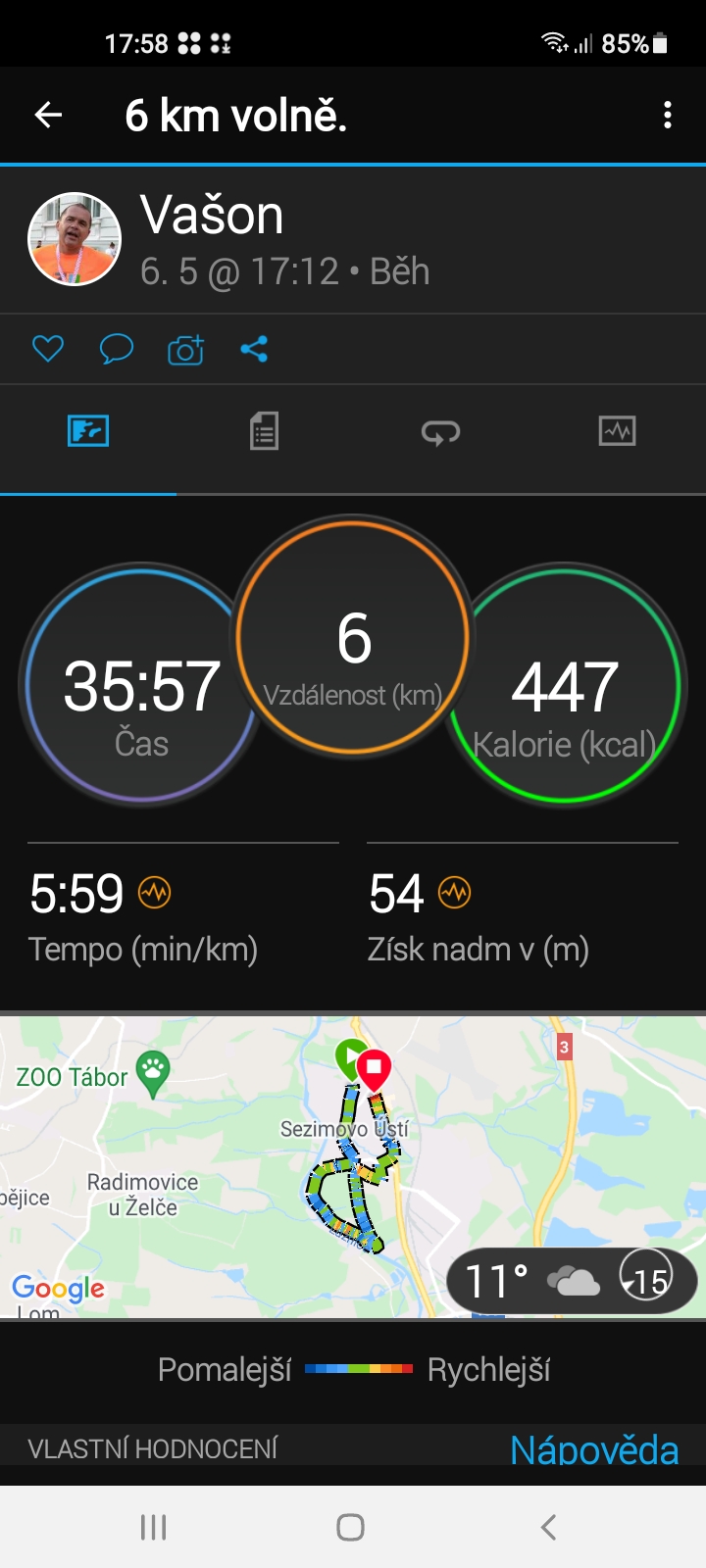Screen dimensions: 706x1568
Task: Like this activity with the heart icon
Action: pyautogui.click(x=48, y=349)
